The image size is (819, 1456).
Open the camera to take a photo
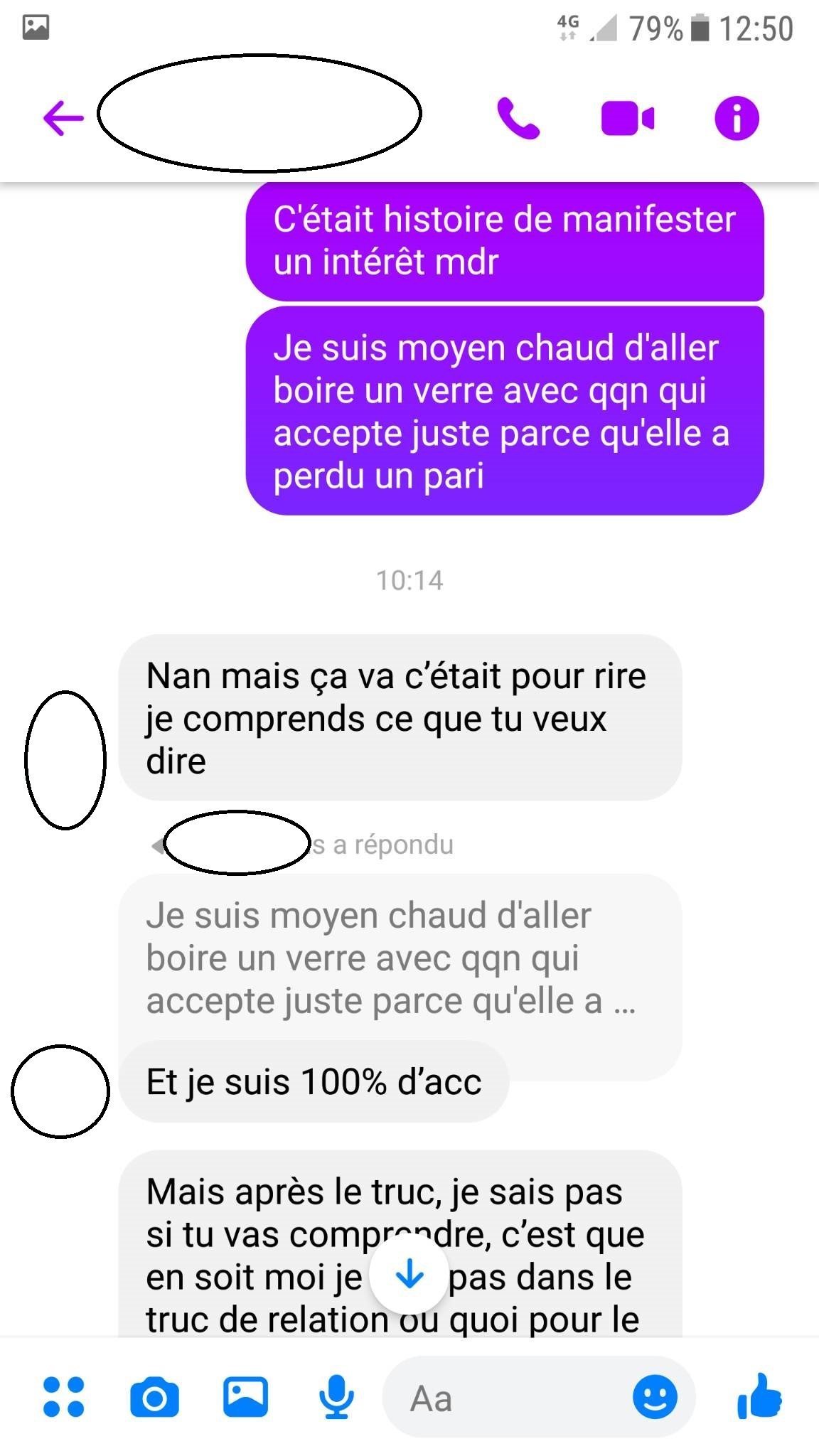(154, 1398)
